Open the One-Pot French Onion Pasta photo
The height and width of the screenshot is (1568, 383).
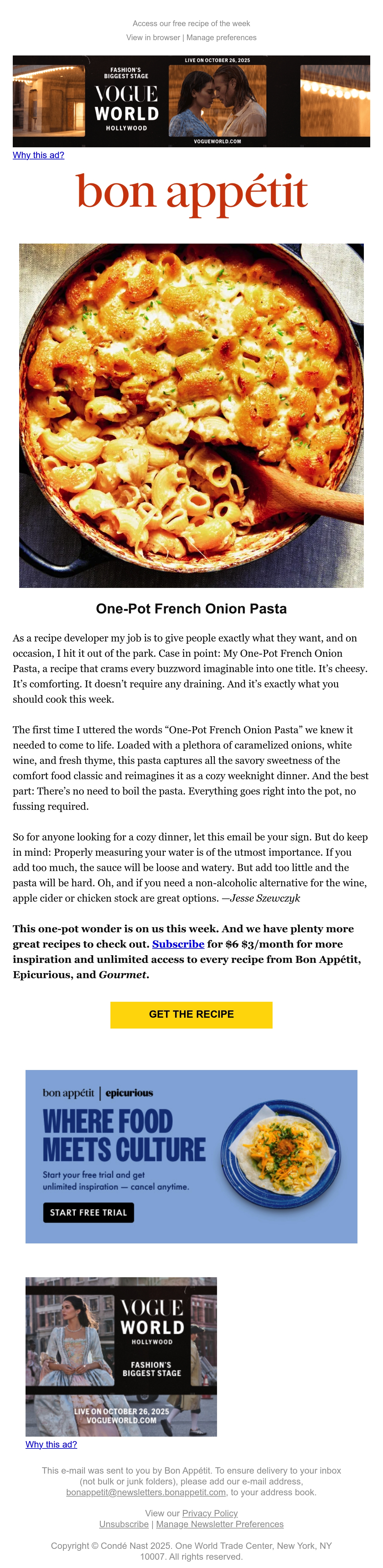coord(191,415)
